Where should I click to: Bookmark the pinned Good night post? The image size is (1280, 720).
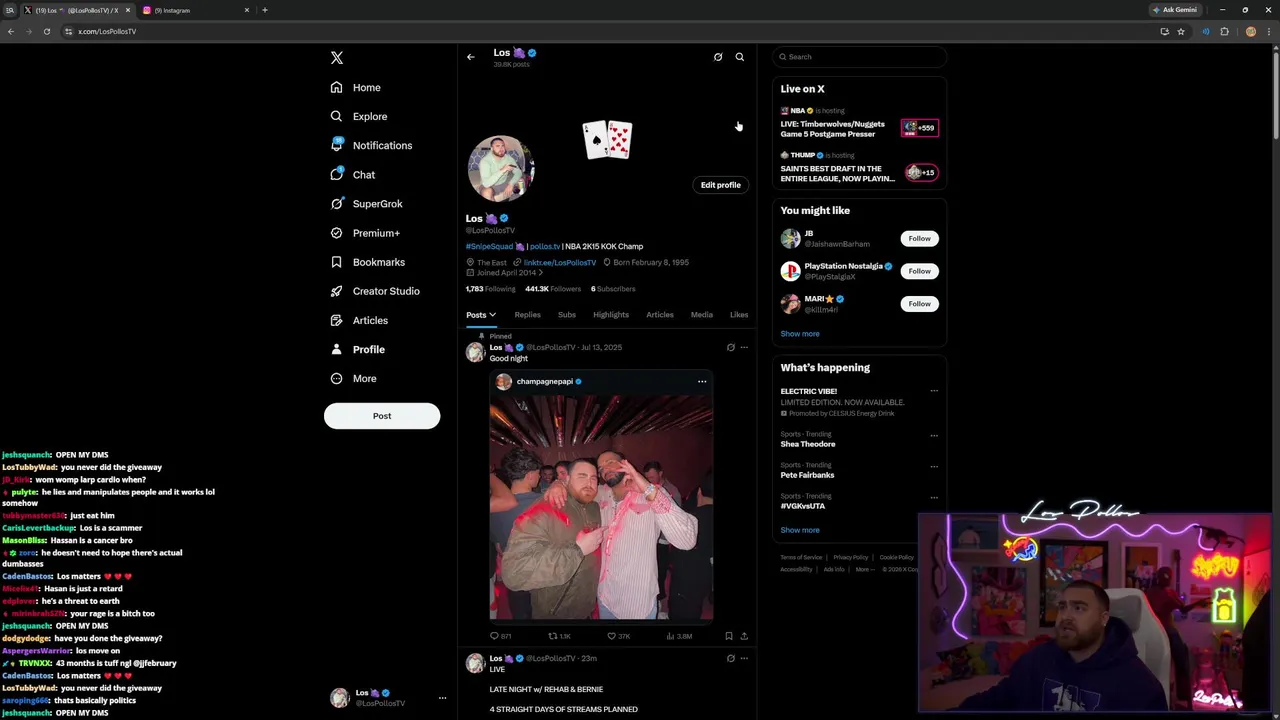click(x=728, y=636)
